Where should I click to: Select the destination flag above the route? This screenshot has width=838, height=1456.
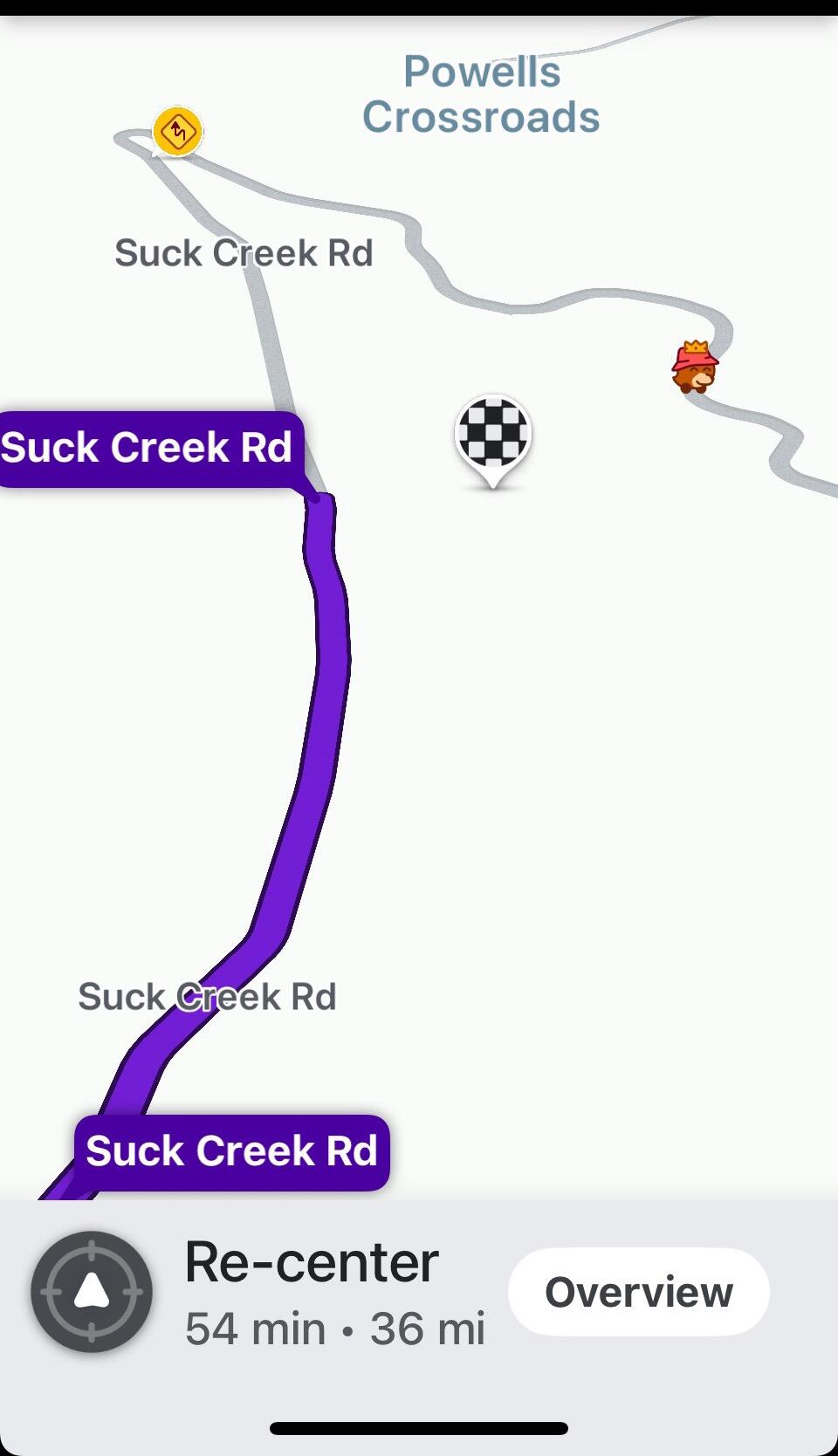[x=493, y=432]
